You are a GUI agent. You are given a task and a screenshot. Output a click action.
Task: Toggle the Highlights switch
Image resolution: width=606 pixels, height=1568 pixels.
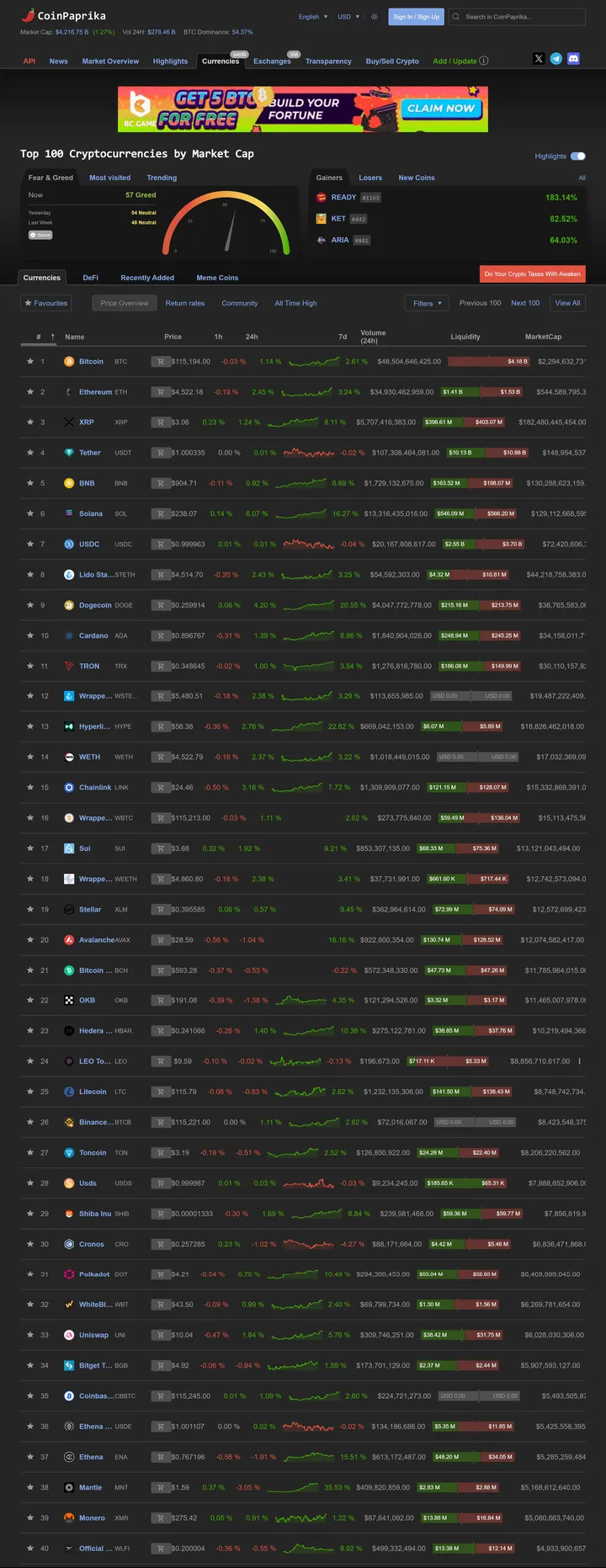click(x=577, y=156)
